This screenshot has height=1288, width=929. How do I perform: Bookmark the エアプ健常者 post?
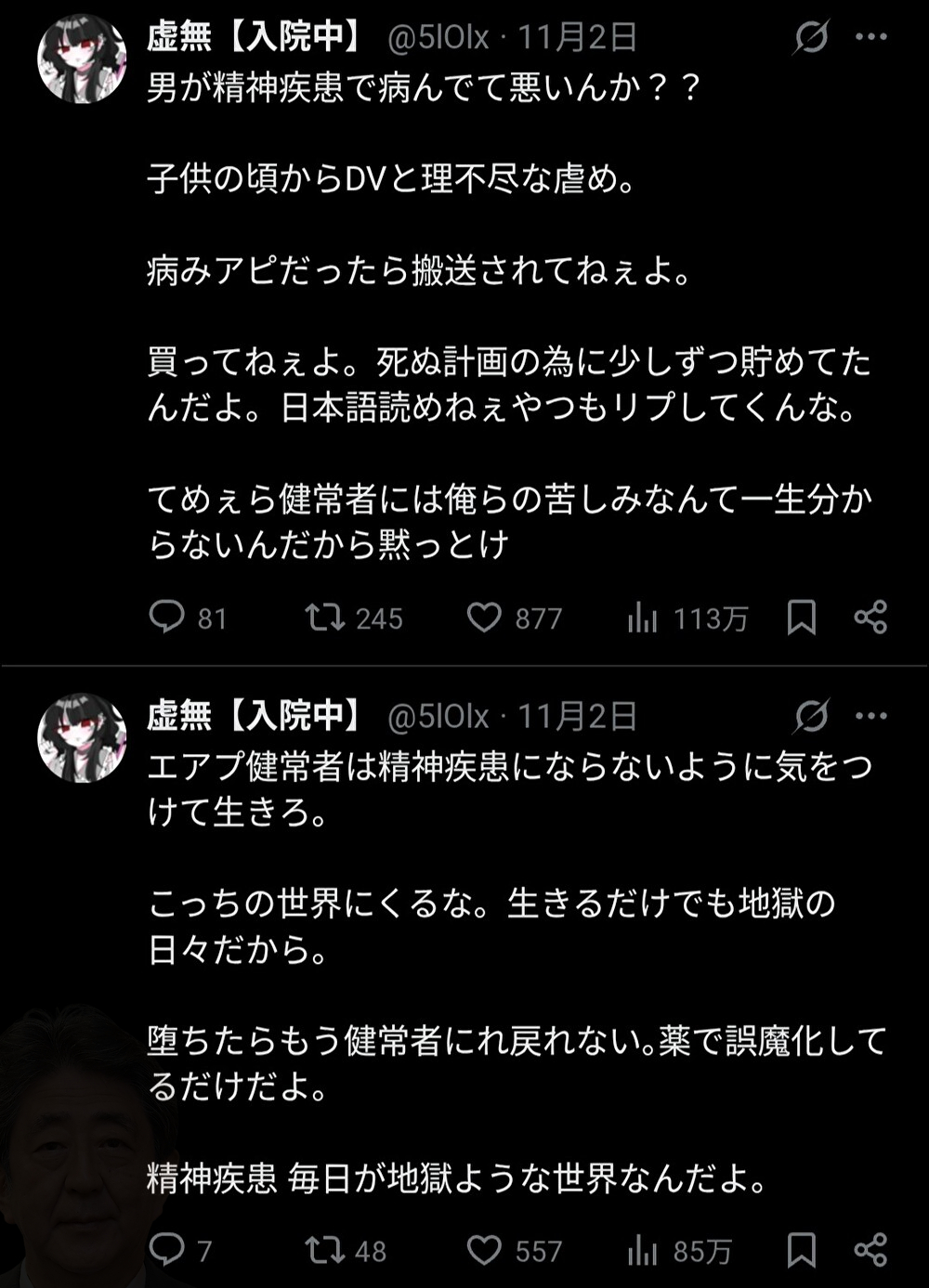(801, 1250)
